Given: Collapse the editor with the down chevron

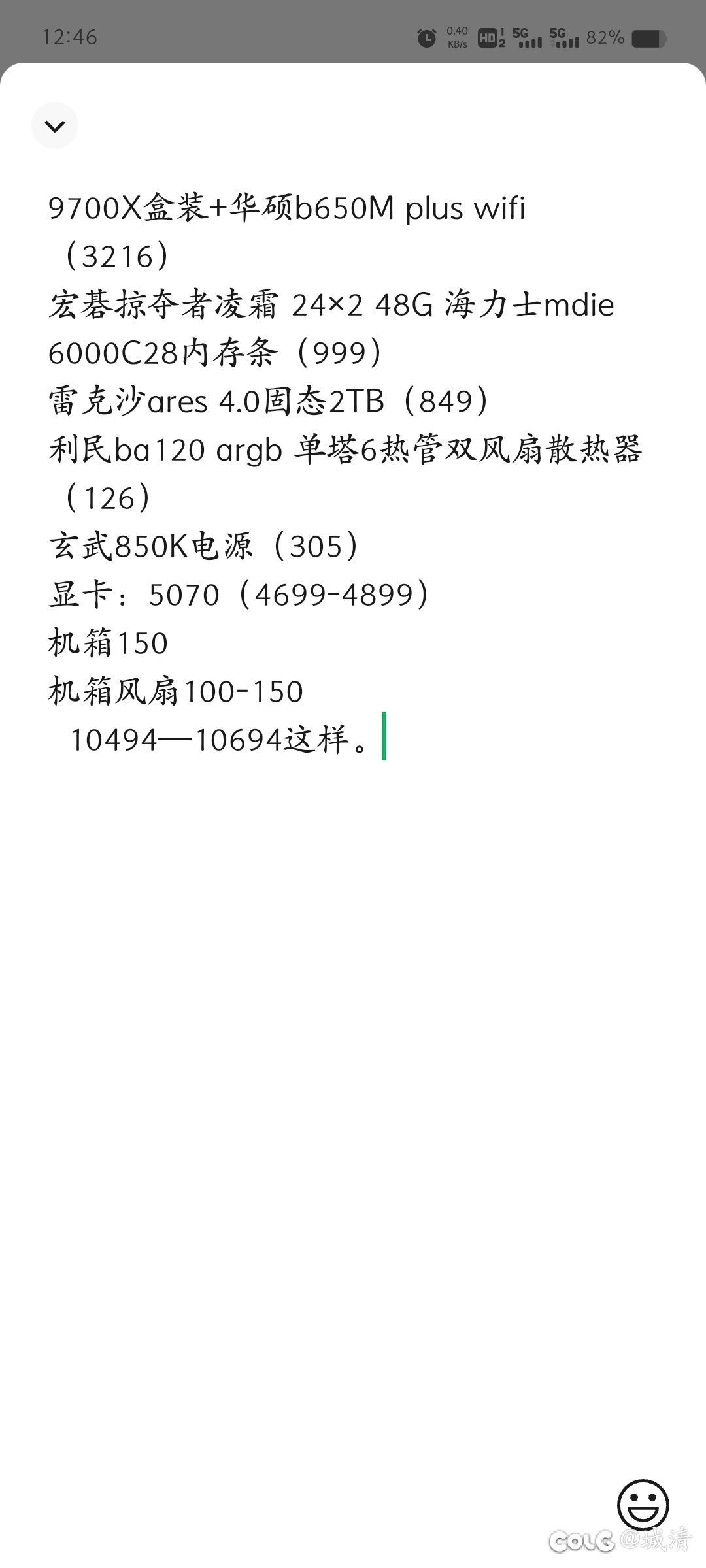Looking at the screenshot, I should 55,125.
